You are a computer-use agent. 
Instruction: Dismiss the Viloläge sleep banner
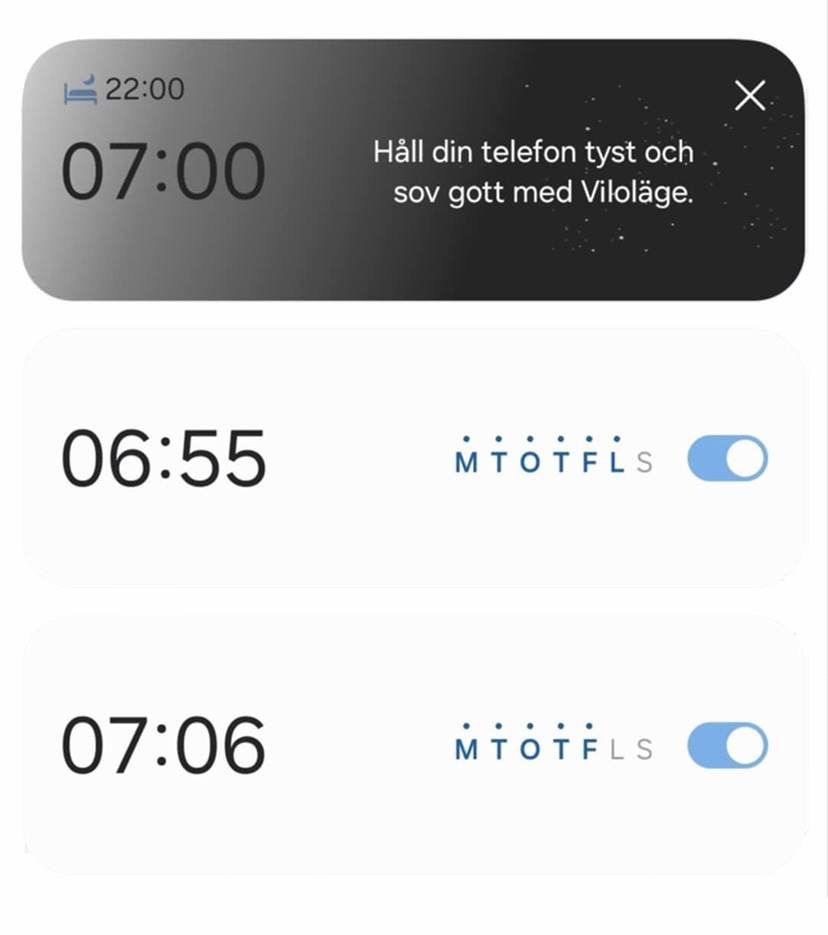coord(749,96)
